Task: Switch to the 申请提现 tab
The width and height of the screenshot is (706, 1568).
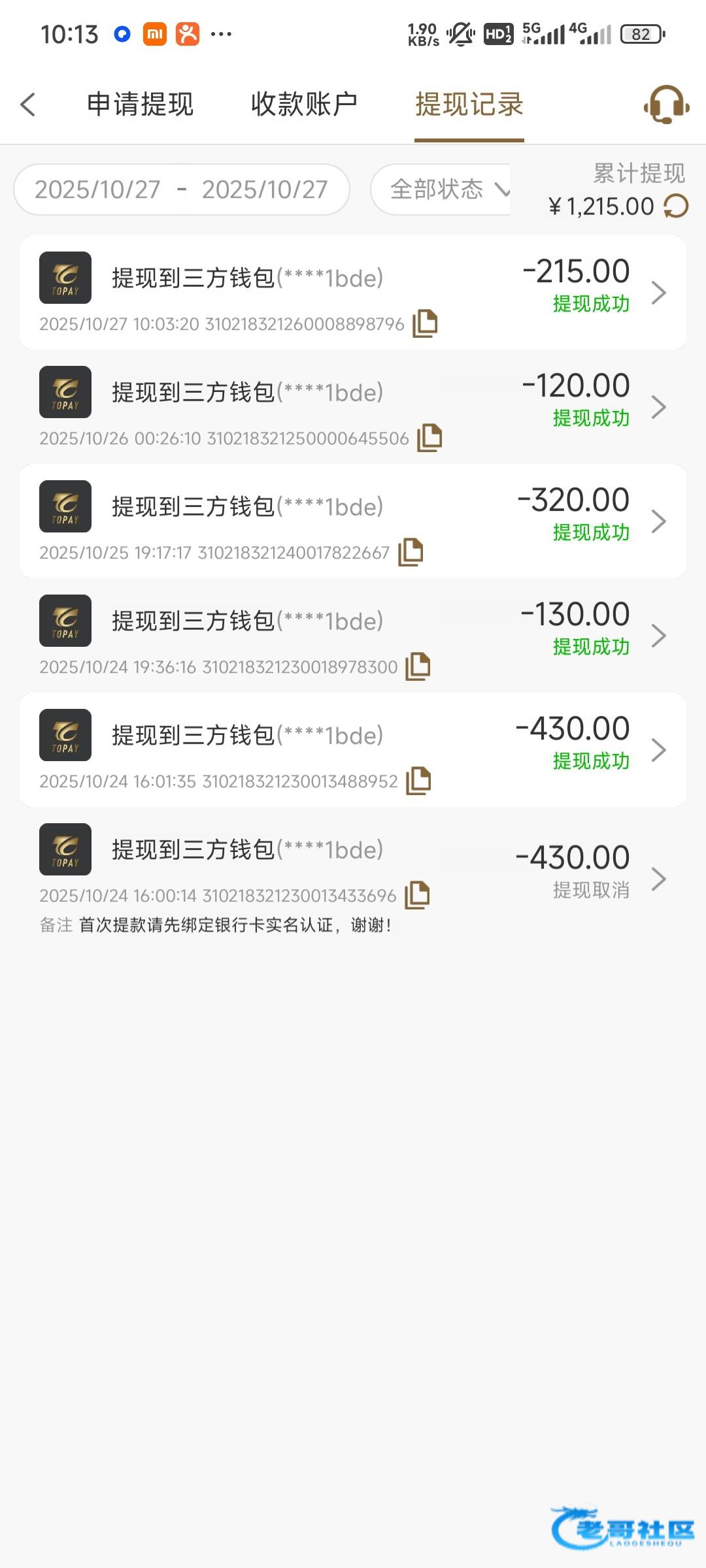Action: 140,105
